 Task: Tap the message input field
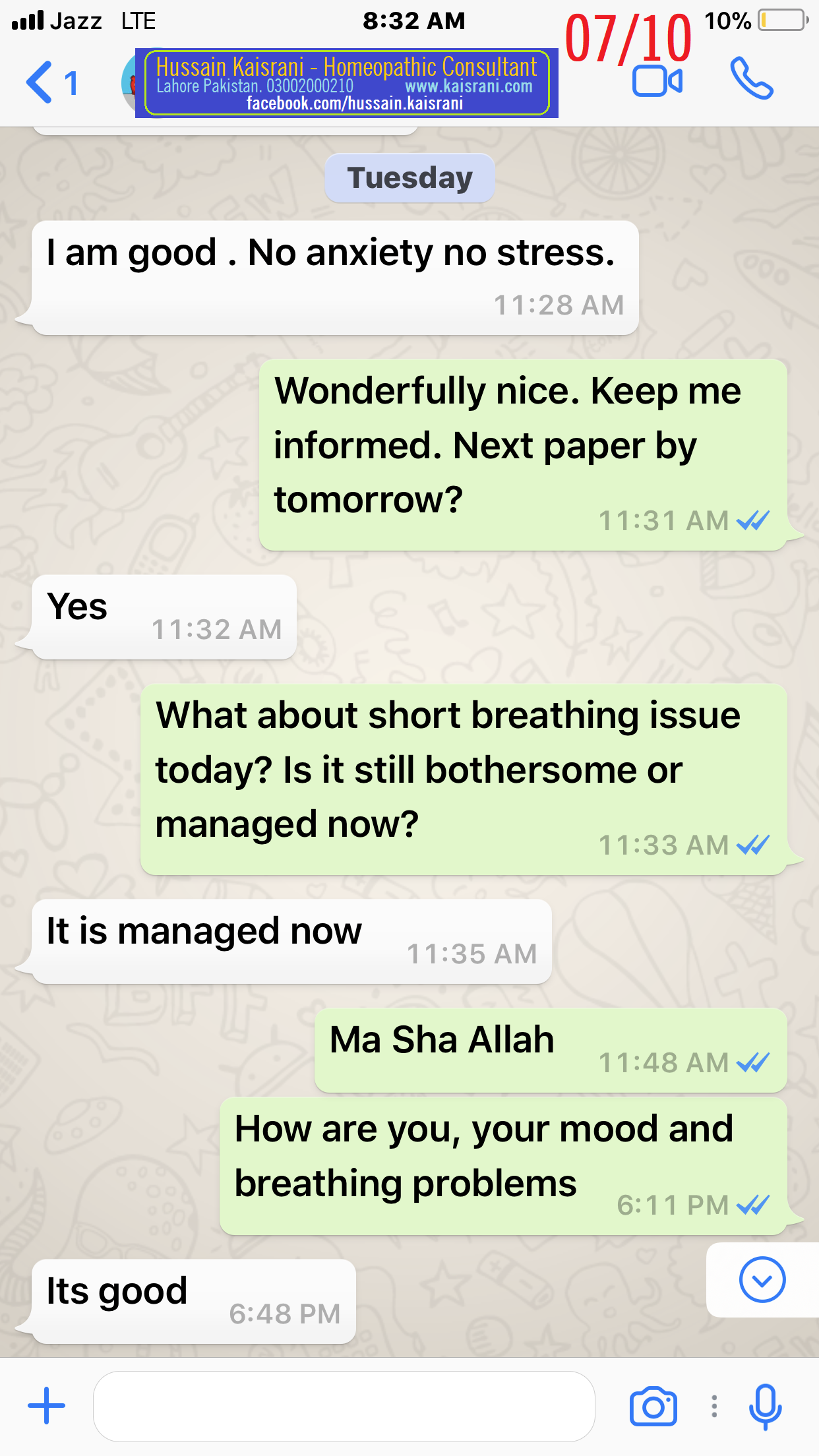point(344,1406)
